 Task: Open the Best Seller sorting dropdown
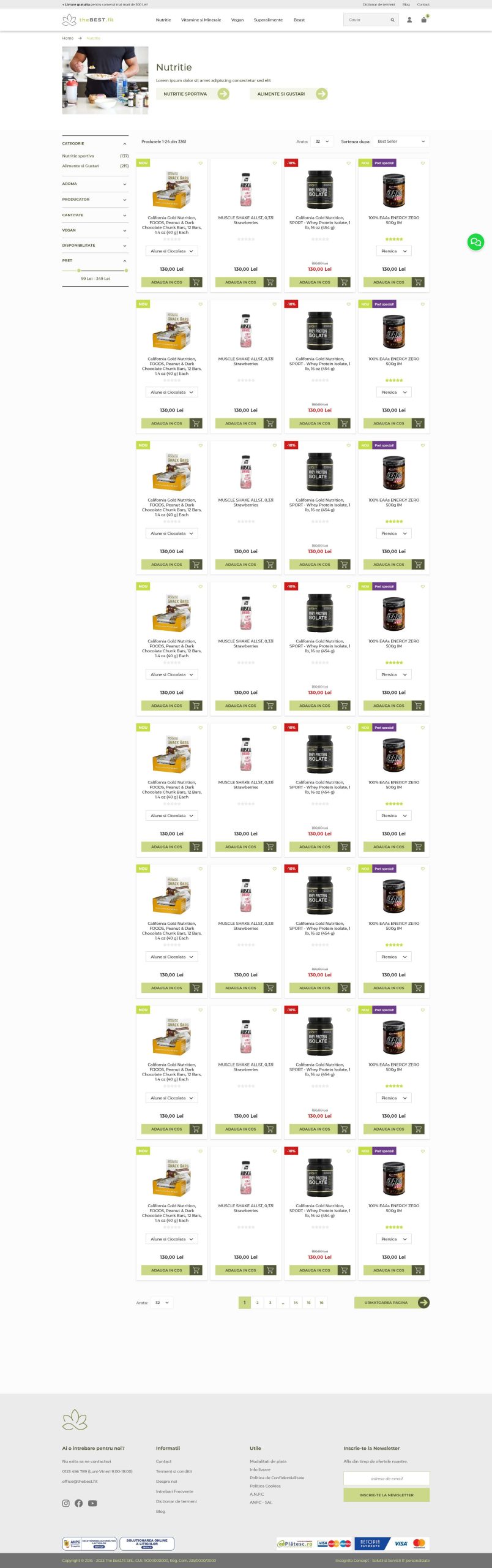tap(401, 141)
